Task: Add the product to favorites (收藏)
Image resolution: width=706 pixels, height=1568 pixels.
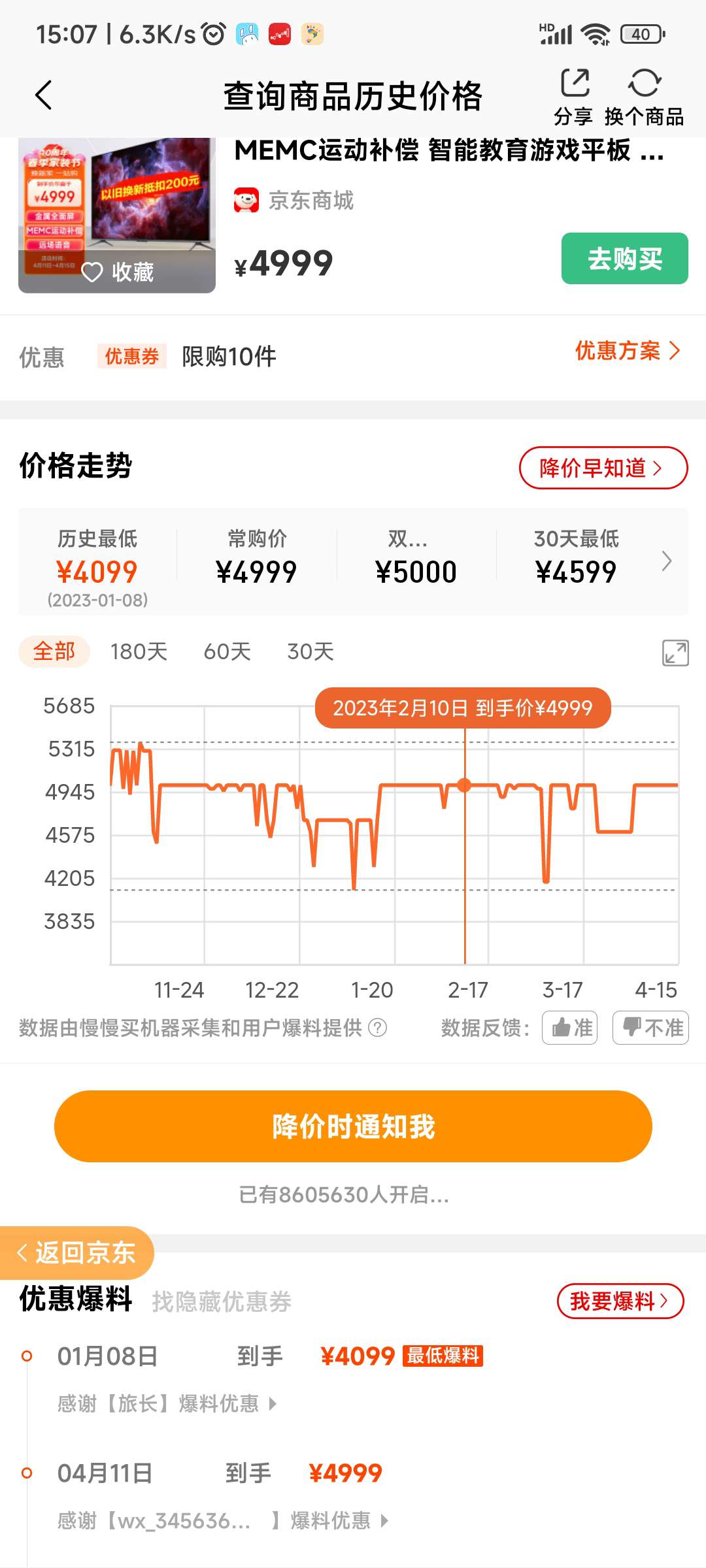Action: point(118,272)
